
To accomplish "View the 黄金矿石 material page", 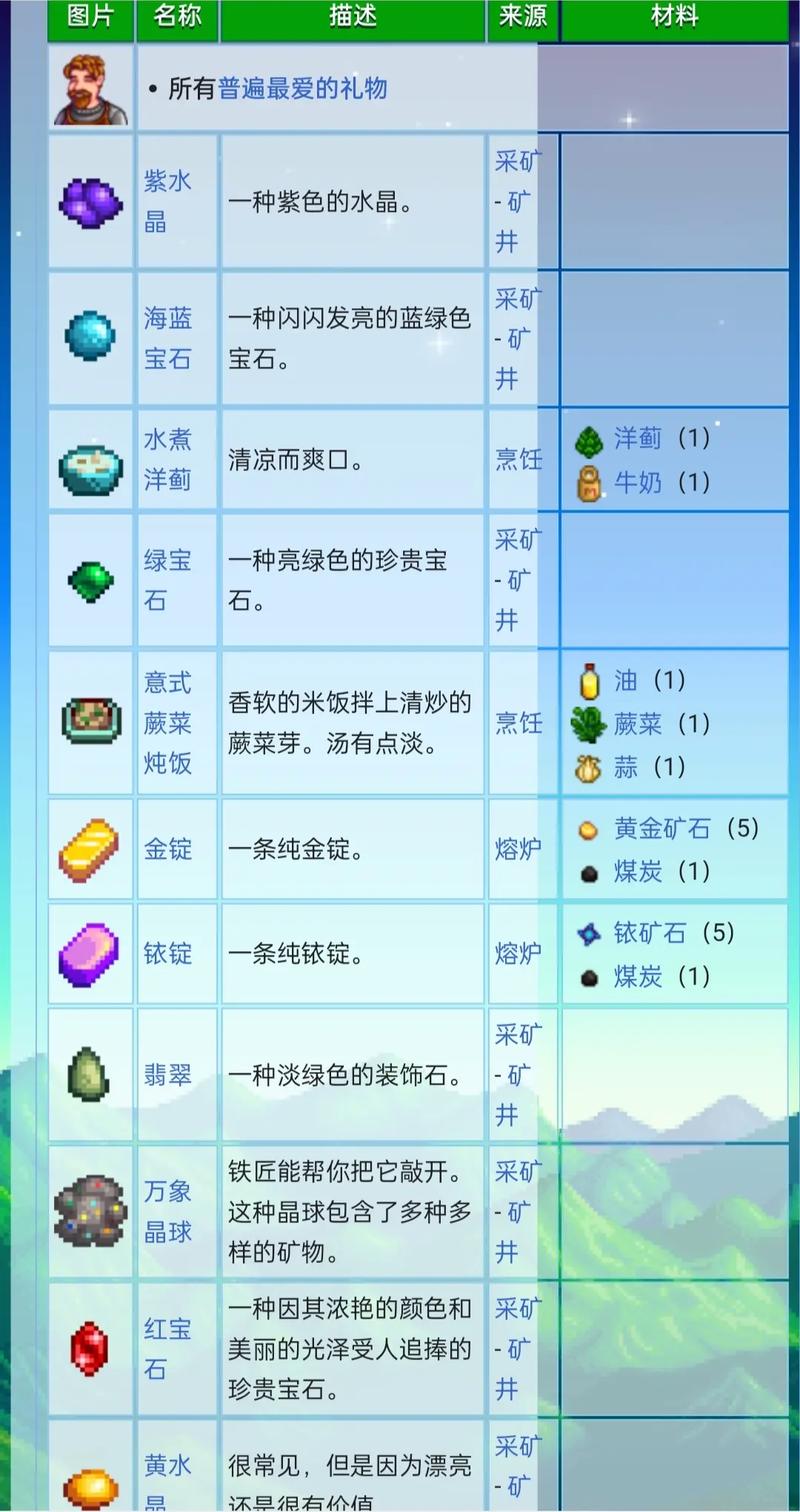I will tap(662, 828).
